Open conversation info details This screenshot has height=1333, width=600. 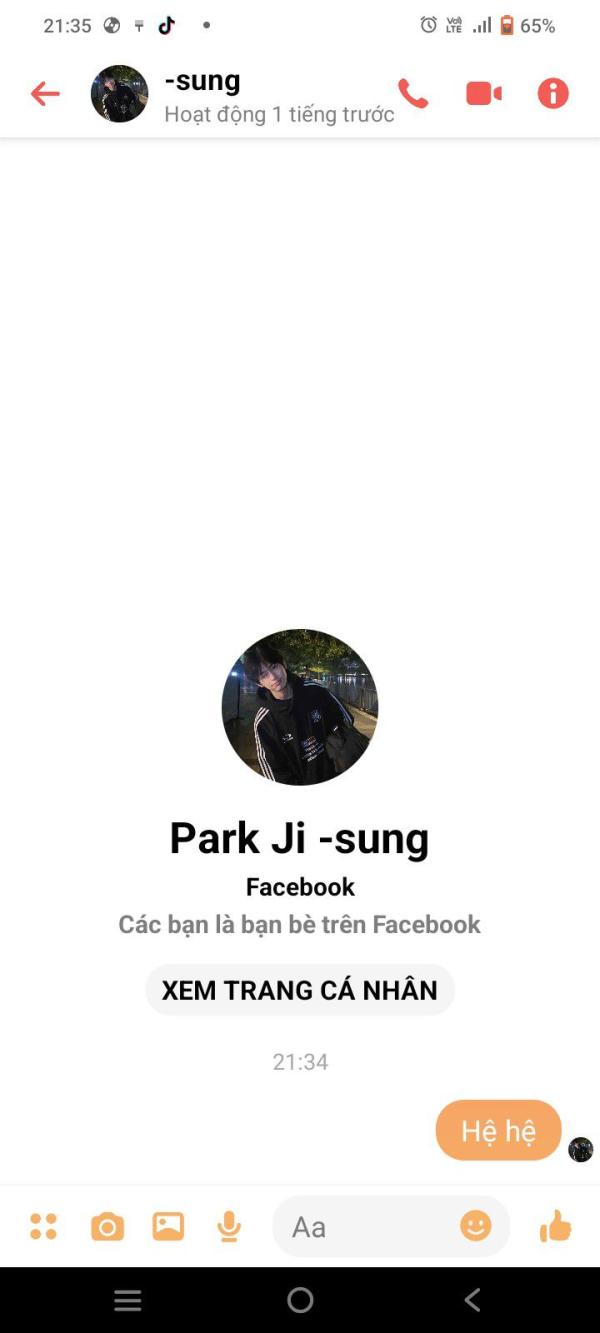(x=553, y=94)
